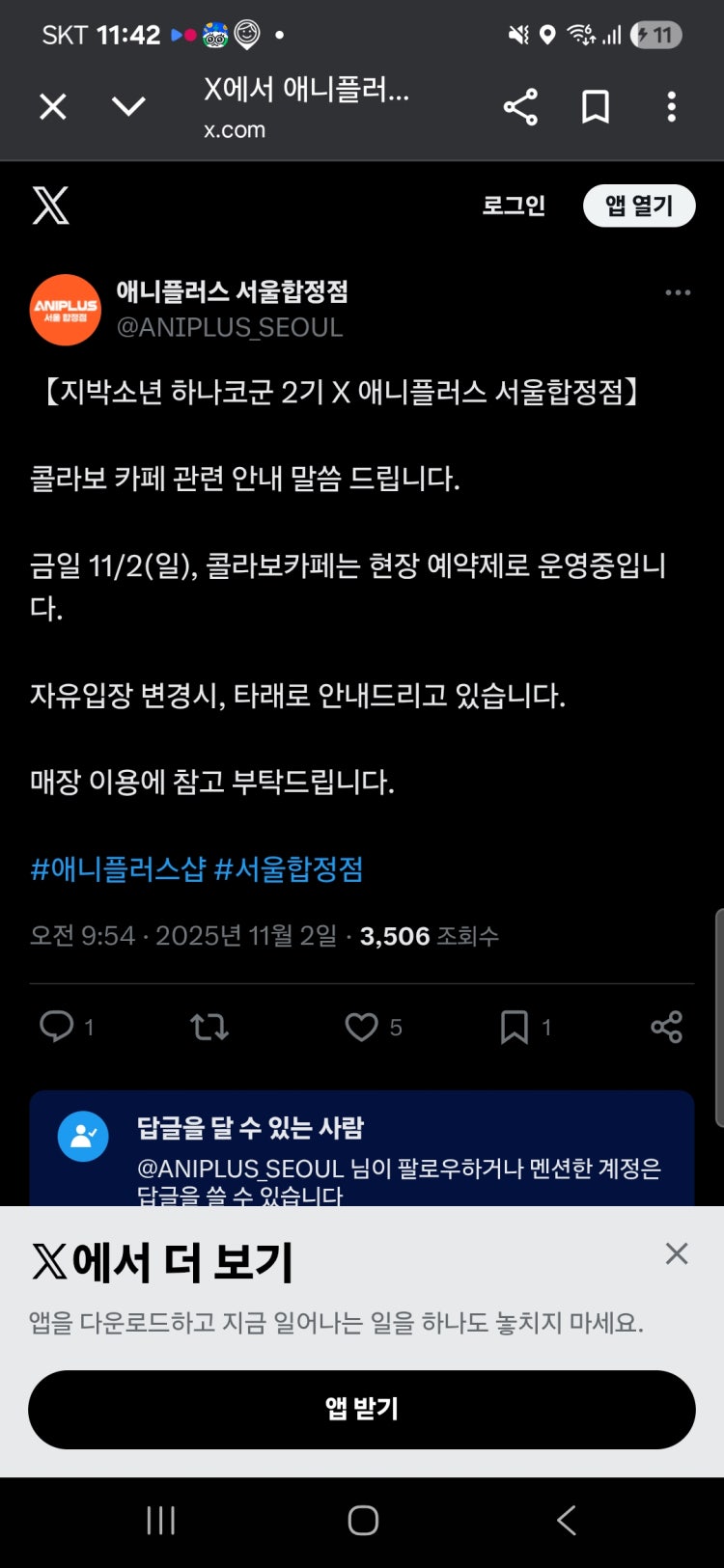Open the 애니플러스 서울합정점 profile avatar
724x1568 pixels.
click(66, 310)
